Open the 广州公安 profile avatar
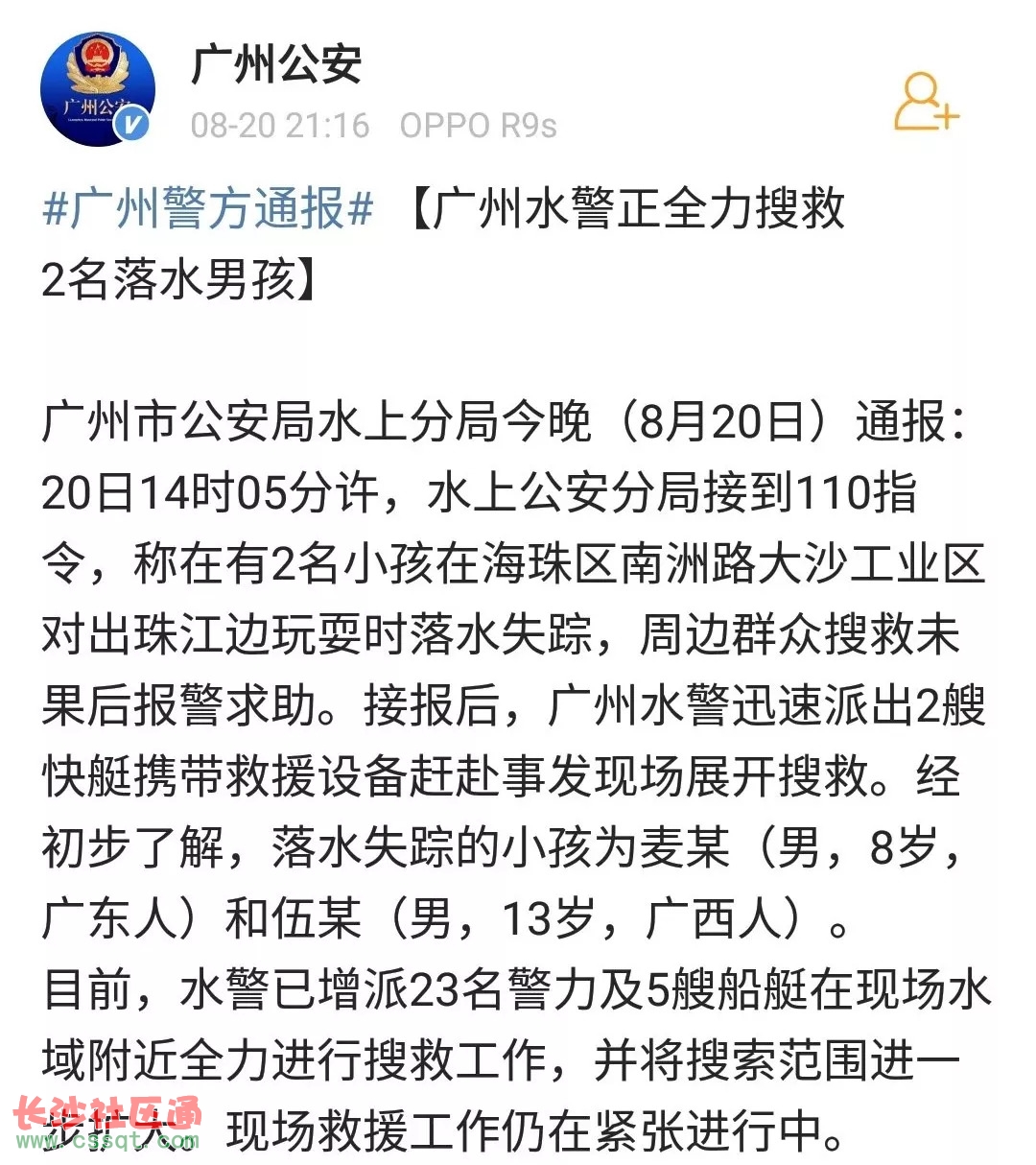1036x1165 pixels. pyautogui.click(x=96, y=88)
